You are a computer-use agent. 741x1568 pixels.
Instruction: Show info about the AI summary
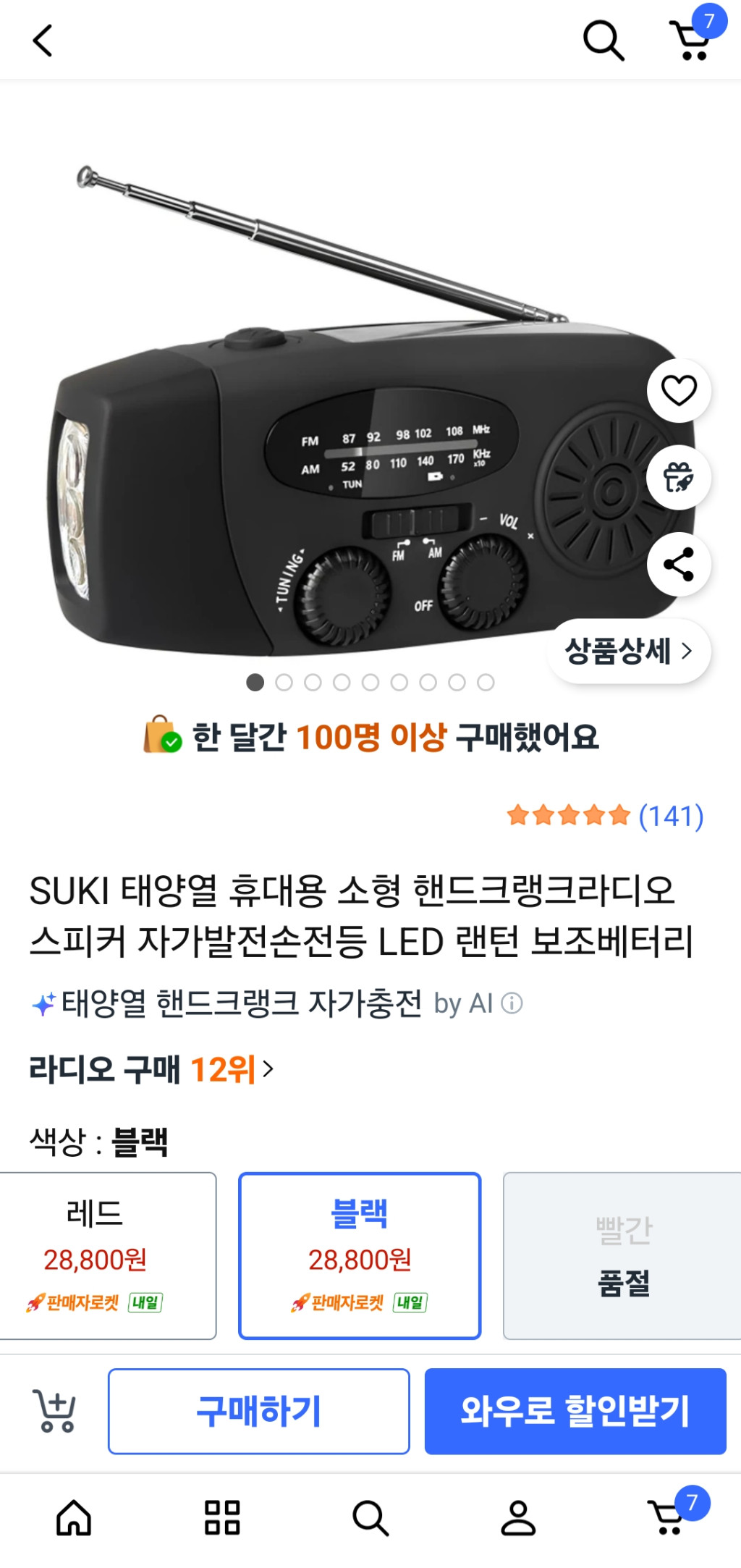(x=512, y=1003)
